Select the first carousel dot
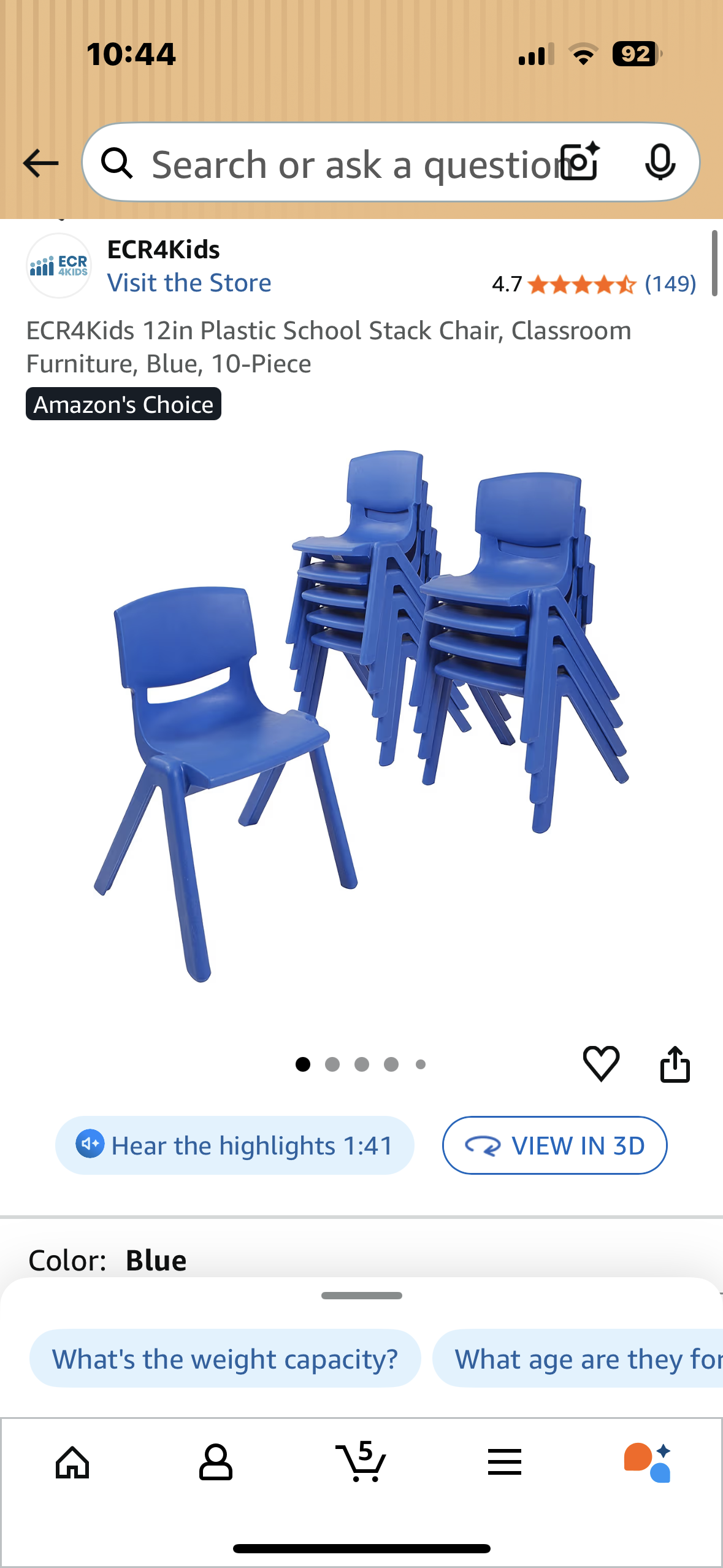This screenshot has width=723, height=1568. pyautogui.click(x=302, y=1064)
